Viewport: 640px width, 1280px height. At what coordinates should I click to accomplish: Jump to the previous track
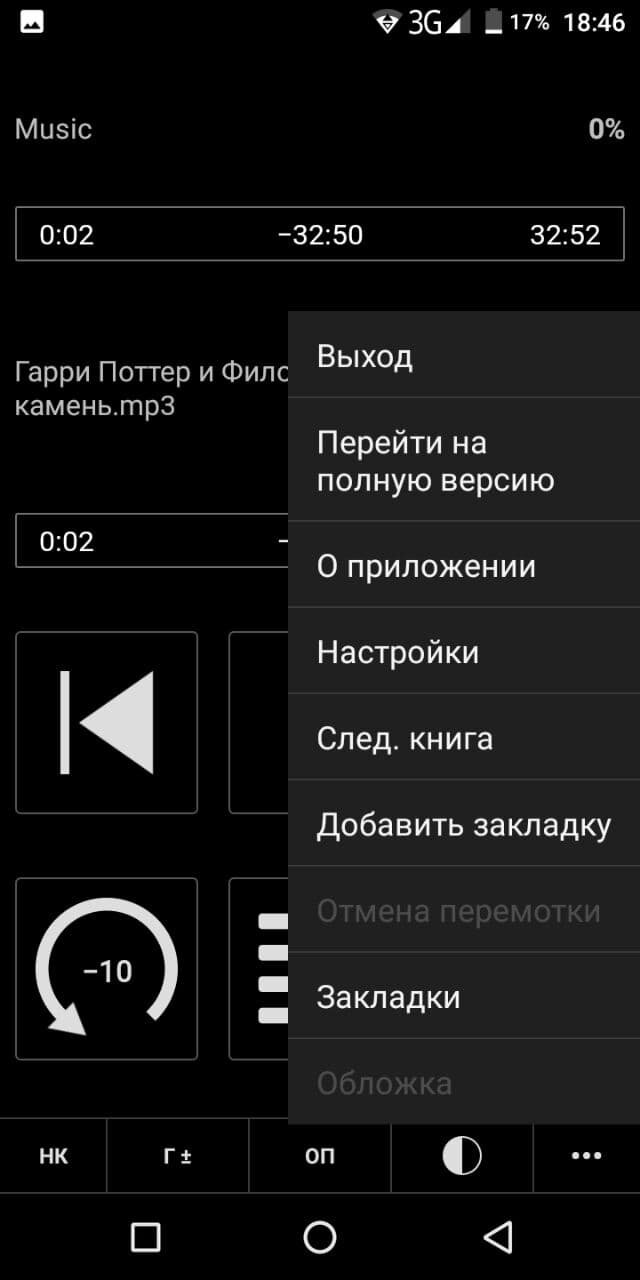(107, 722)
